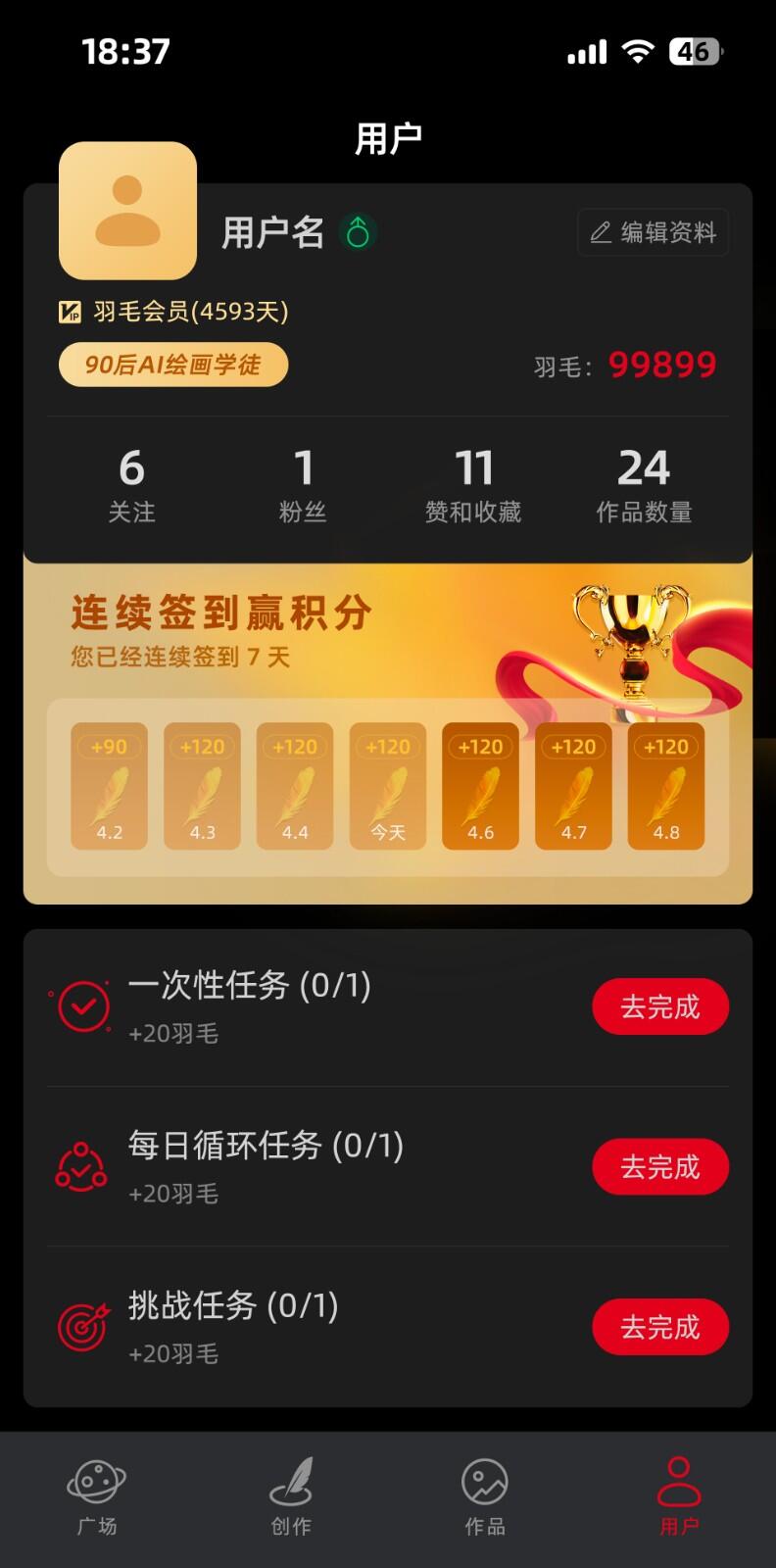This screenshot has width=776, height=1568.
Task: Open the 关注 following list
Action: point(131,485)
